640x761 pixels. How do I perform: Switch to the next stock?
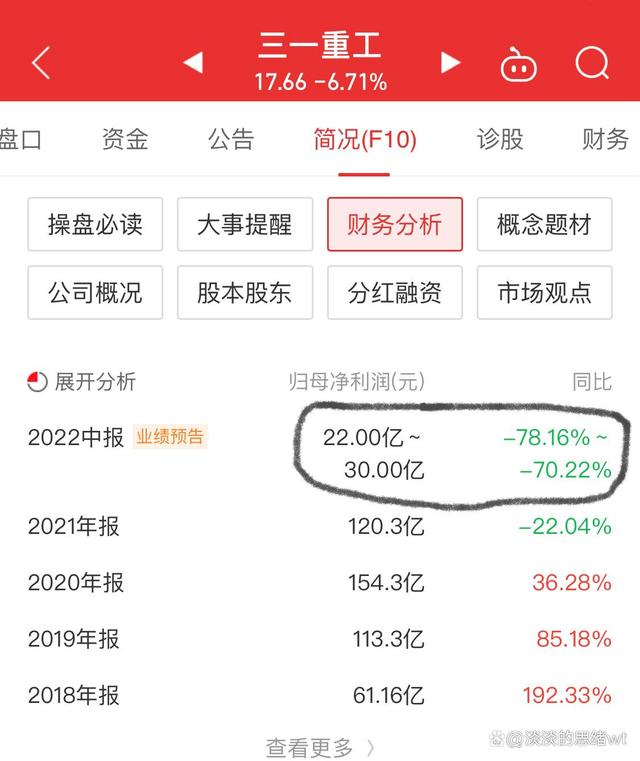[x=451, y=63]
